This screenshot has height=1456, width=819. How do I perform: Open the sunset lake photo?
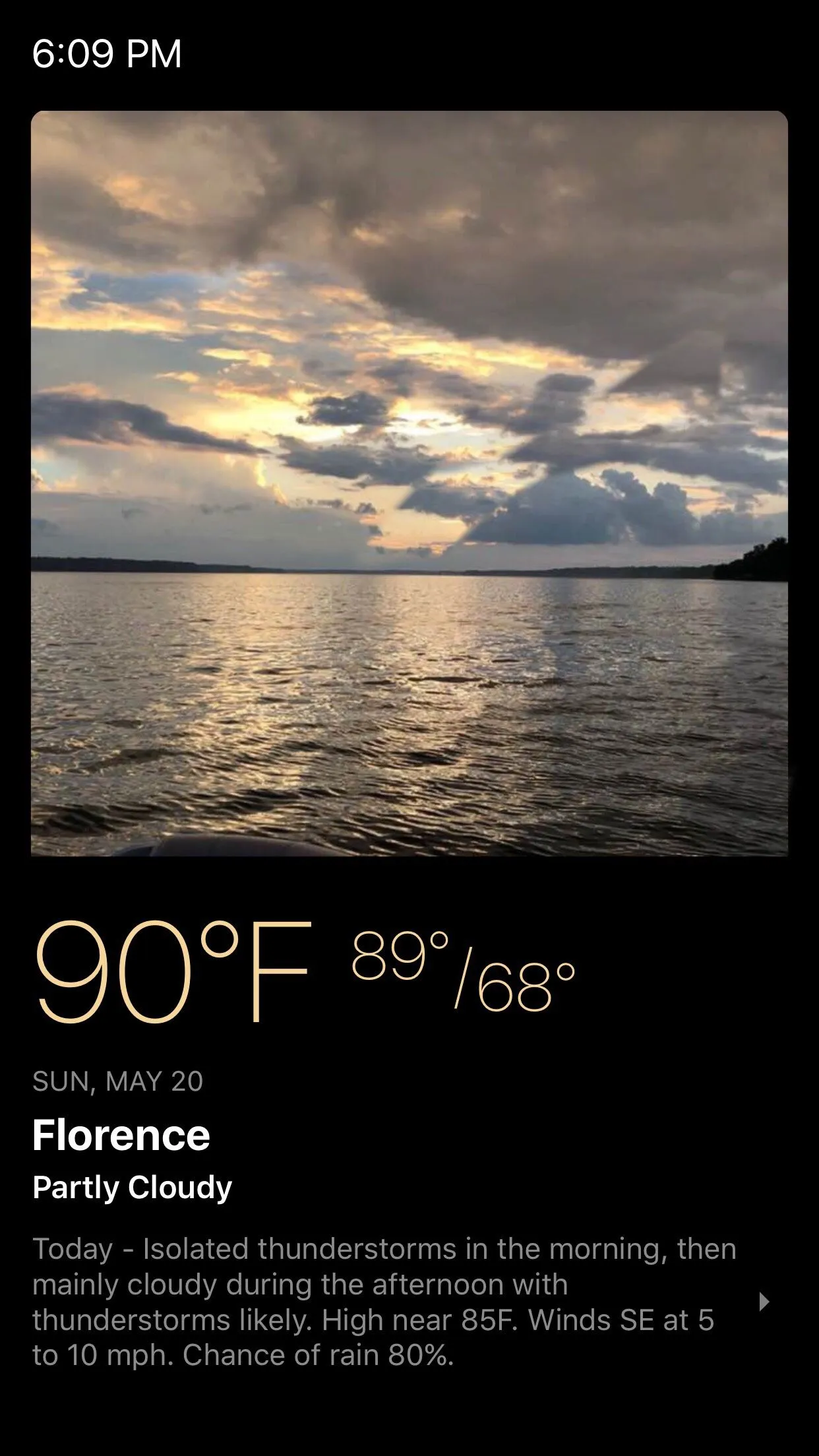click(x=409, y=483)
